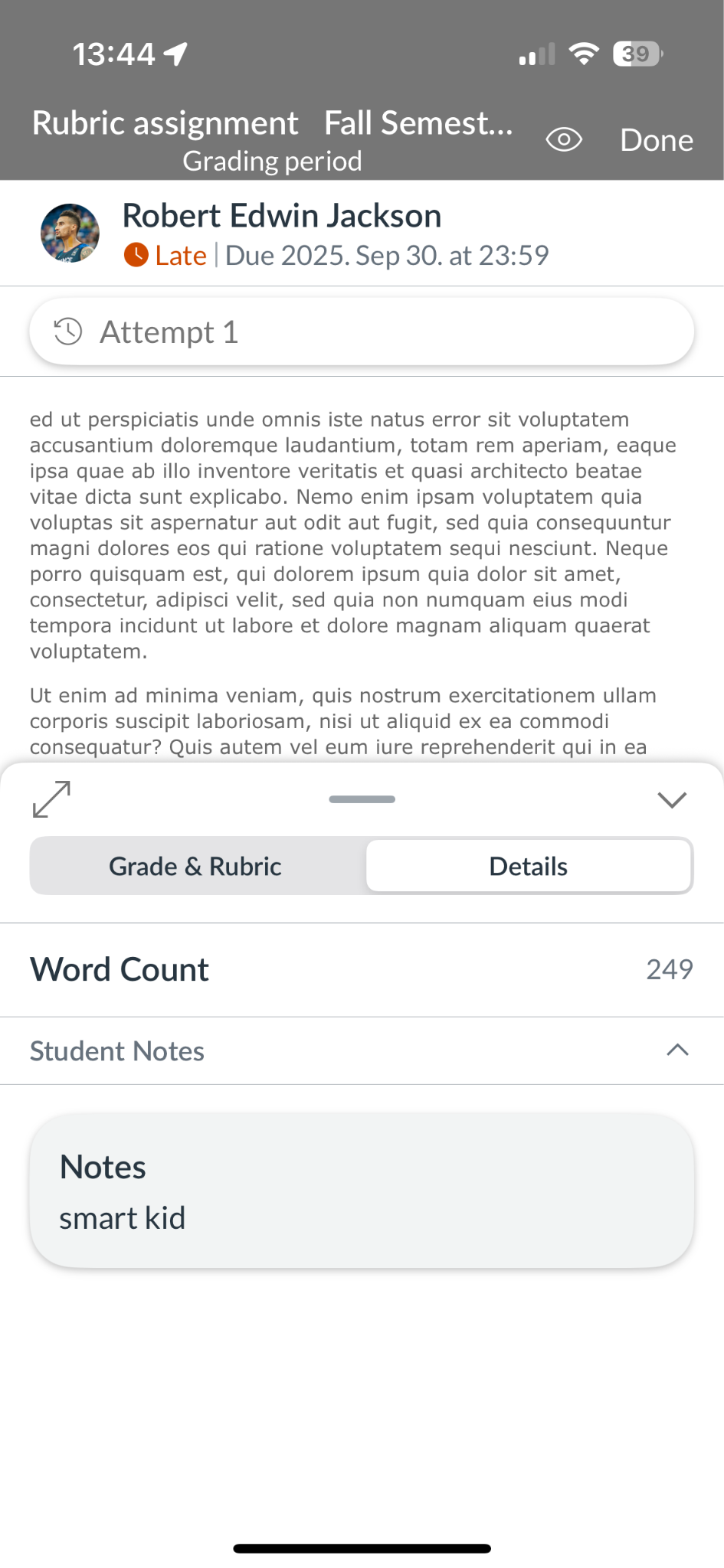724x1568 pixels.
Task: Select the Details tab
Action: tap(528, 867)
